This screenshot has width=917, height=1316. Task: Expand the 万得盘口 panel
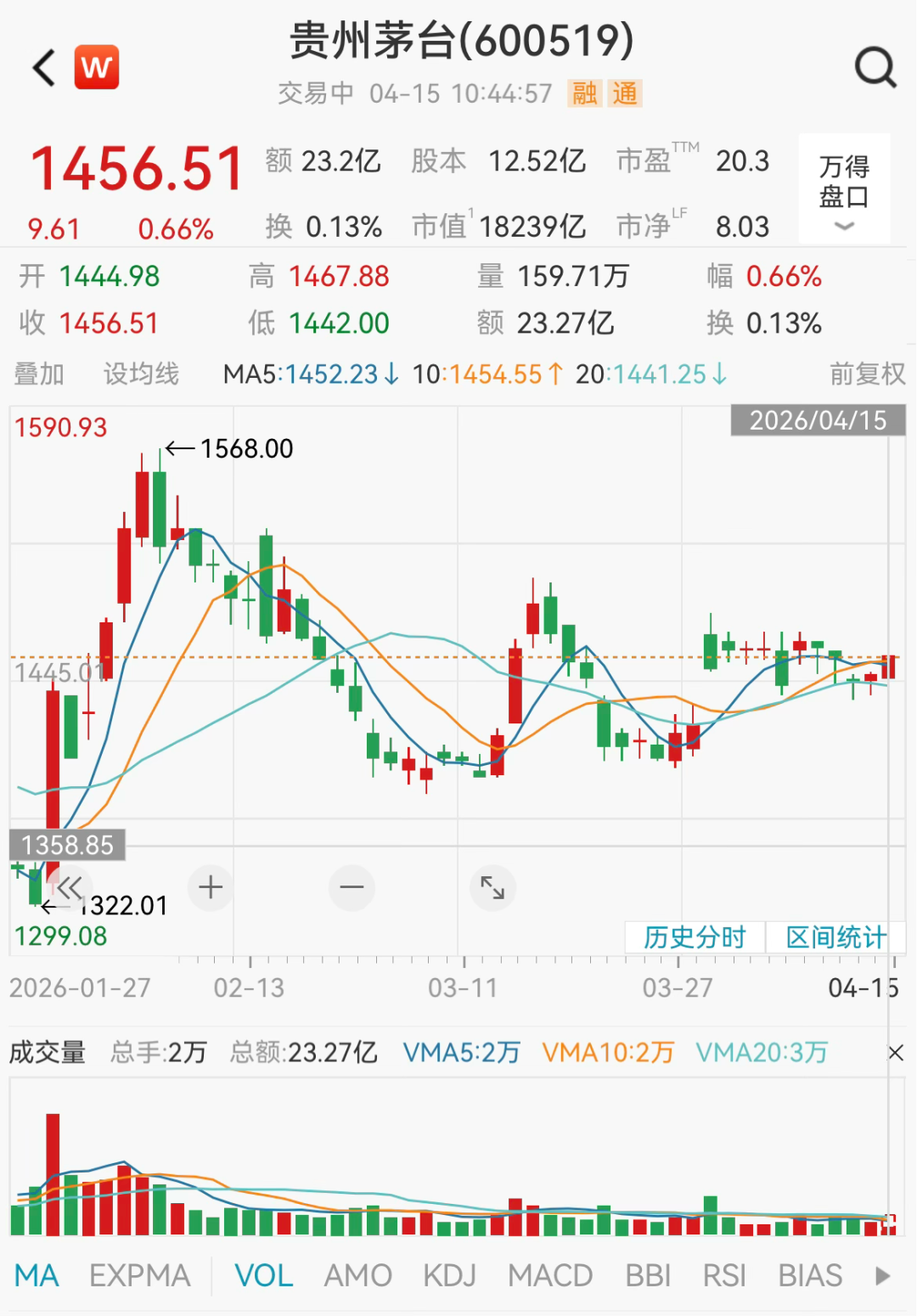843,187
